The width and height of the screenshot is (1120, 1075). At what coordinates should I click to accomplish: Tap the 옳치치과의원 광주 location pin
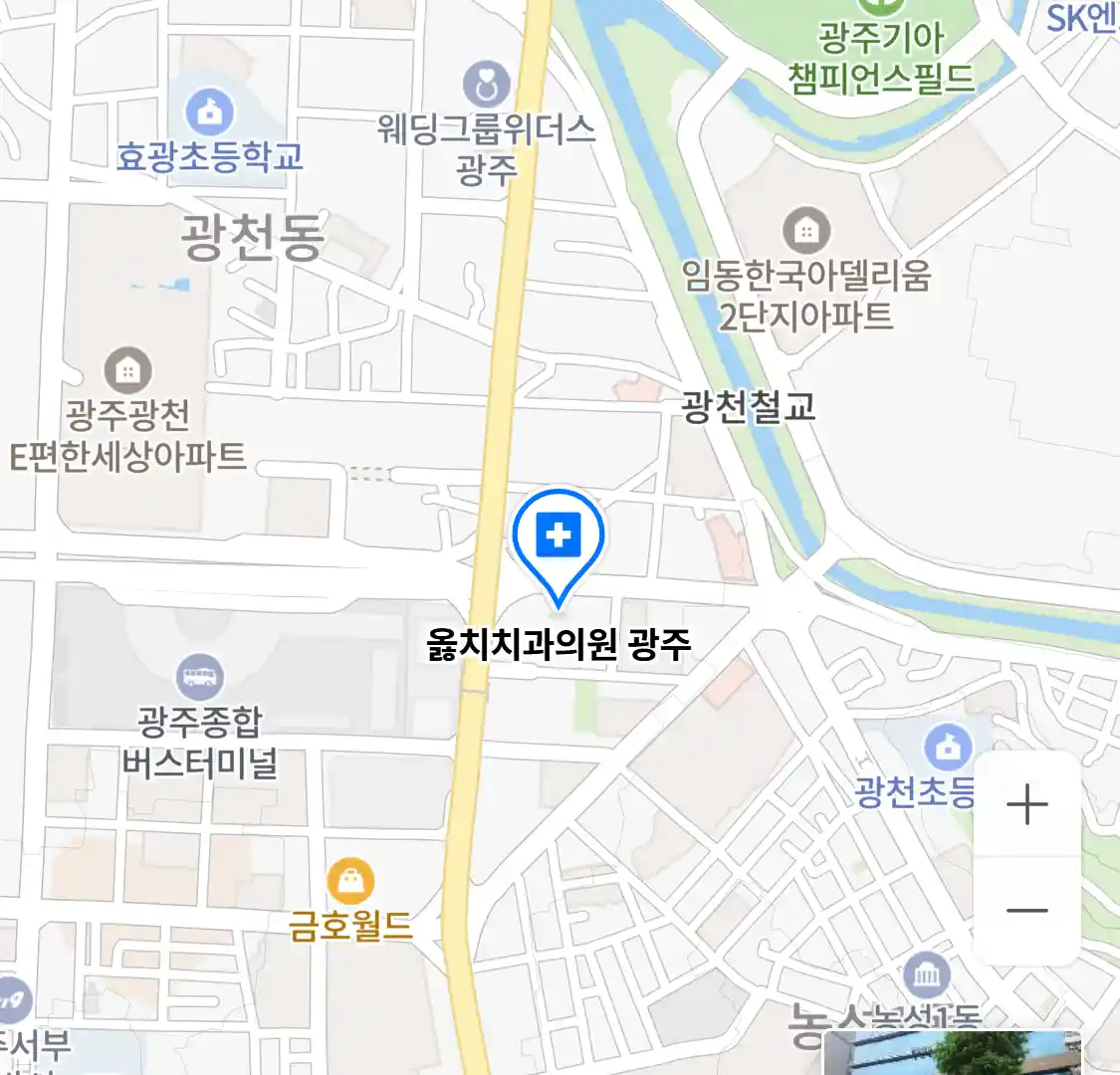559,540
